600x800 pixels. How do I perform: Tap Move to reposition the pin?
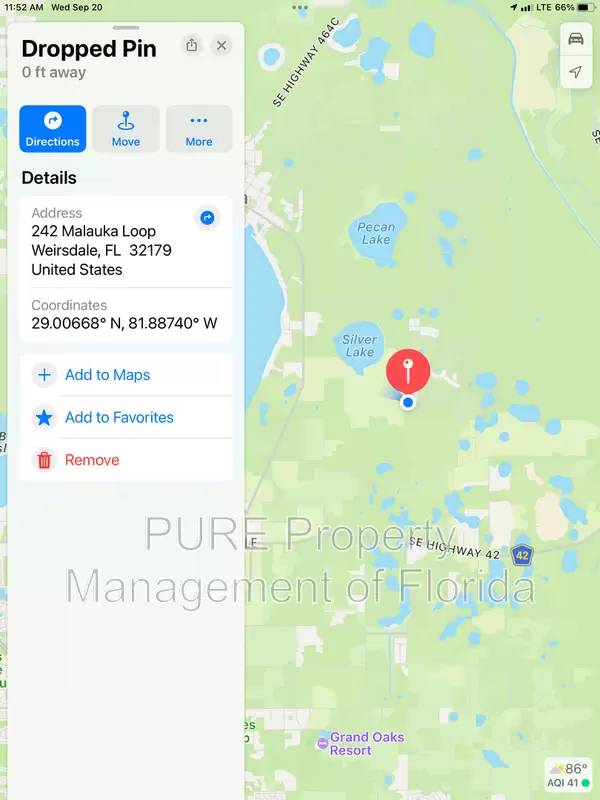[126, 129]
